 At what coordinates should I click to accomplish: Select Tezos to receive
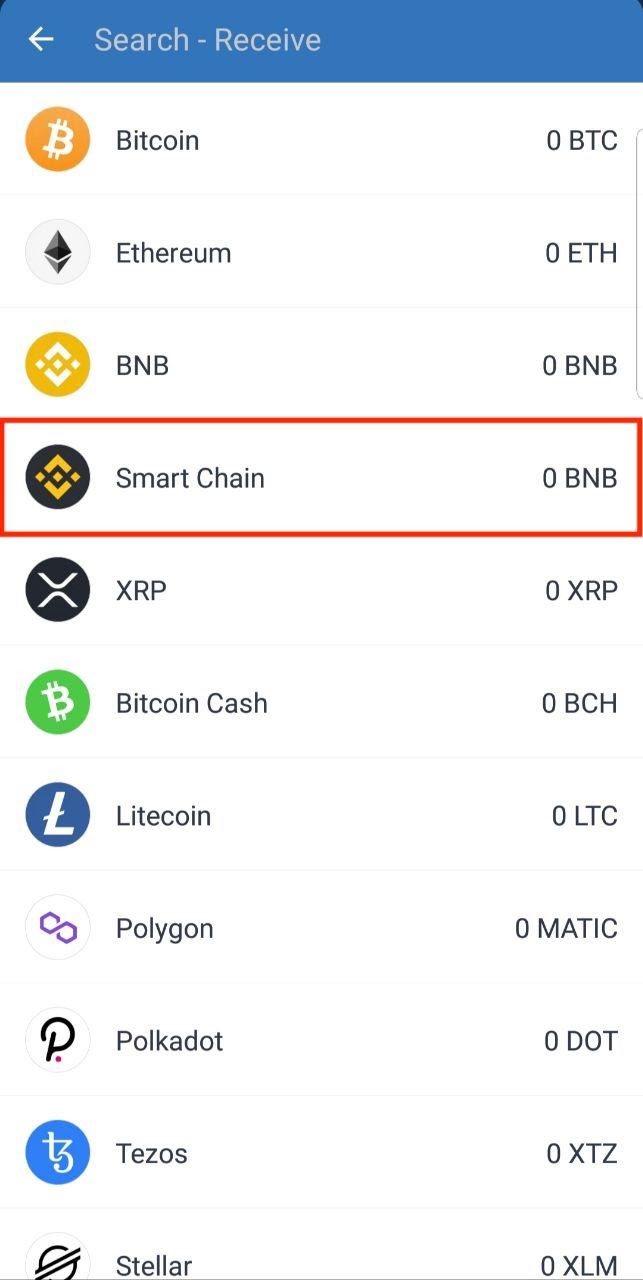coord(321,1152)
